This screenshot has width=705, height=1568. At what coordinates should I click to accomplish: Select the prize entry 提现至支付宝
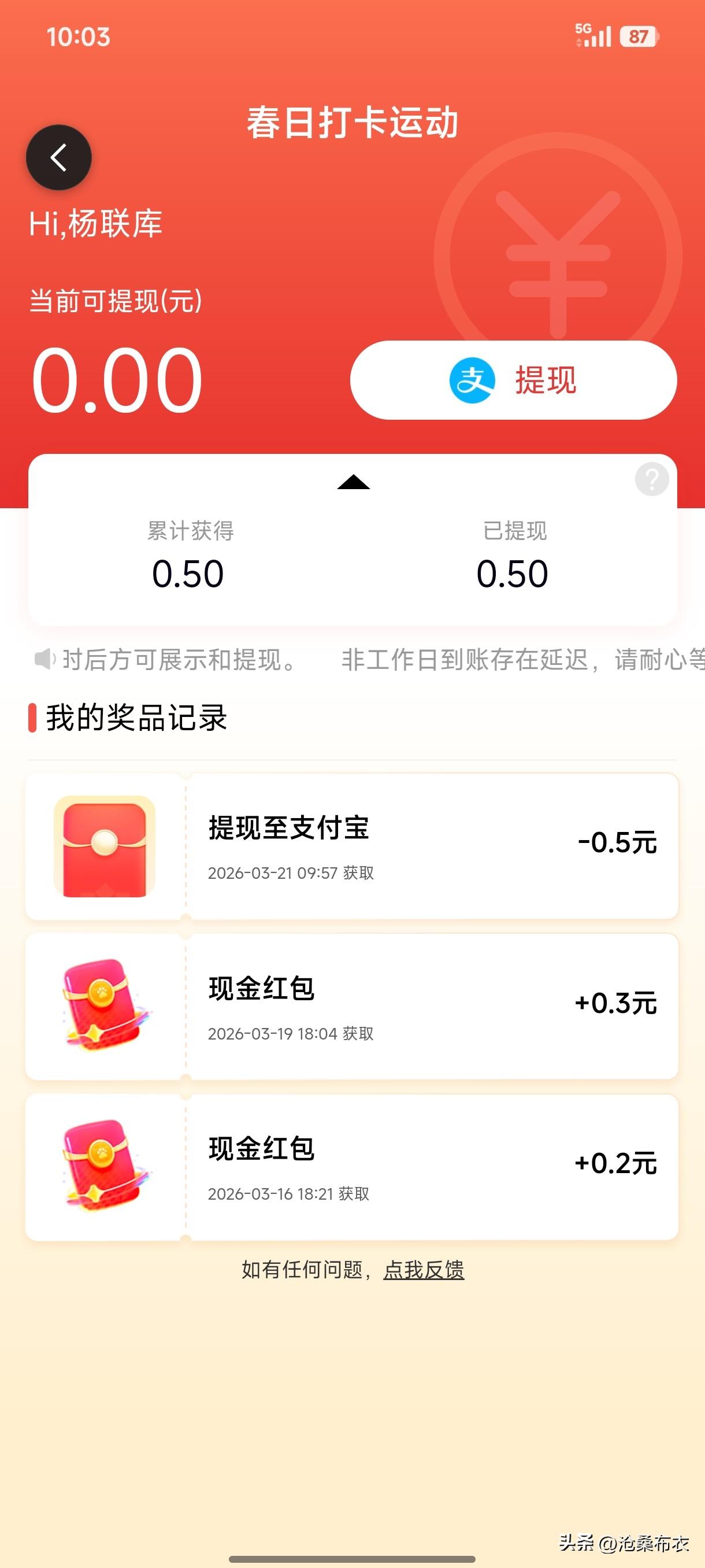289,827
